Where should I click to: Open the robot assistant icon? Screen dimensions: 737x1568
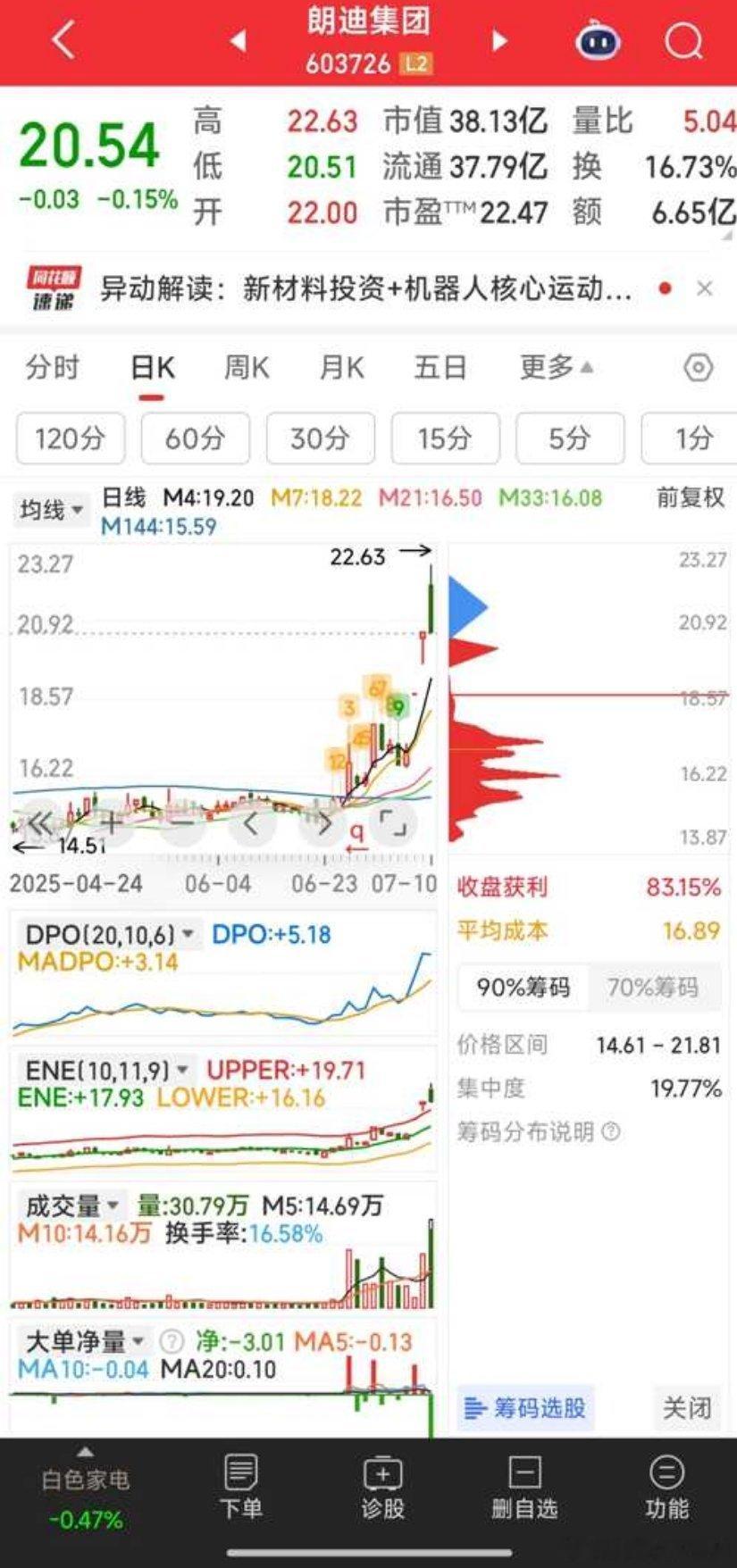click(598, 41)
